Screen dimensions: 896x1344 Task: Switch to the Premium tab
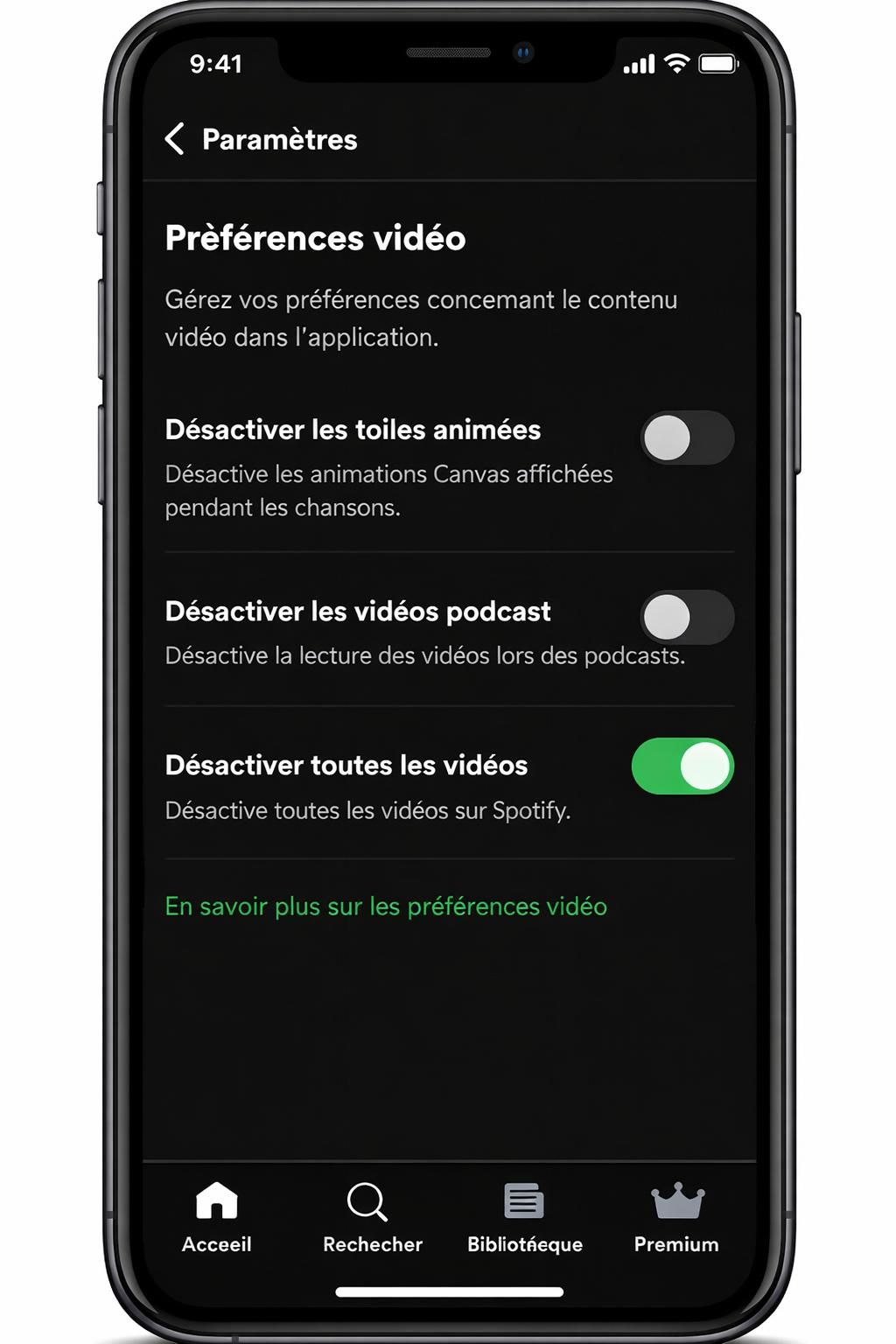click(676, 1219)
